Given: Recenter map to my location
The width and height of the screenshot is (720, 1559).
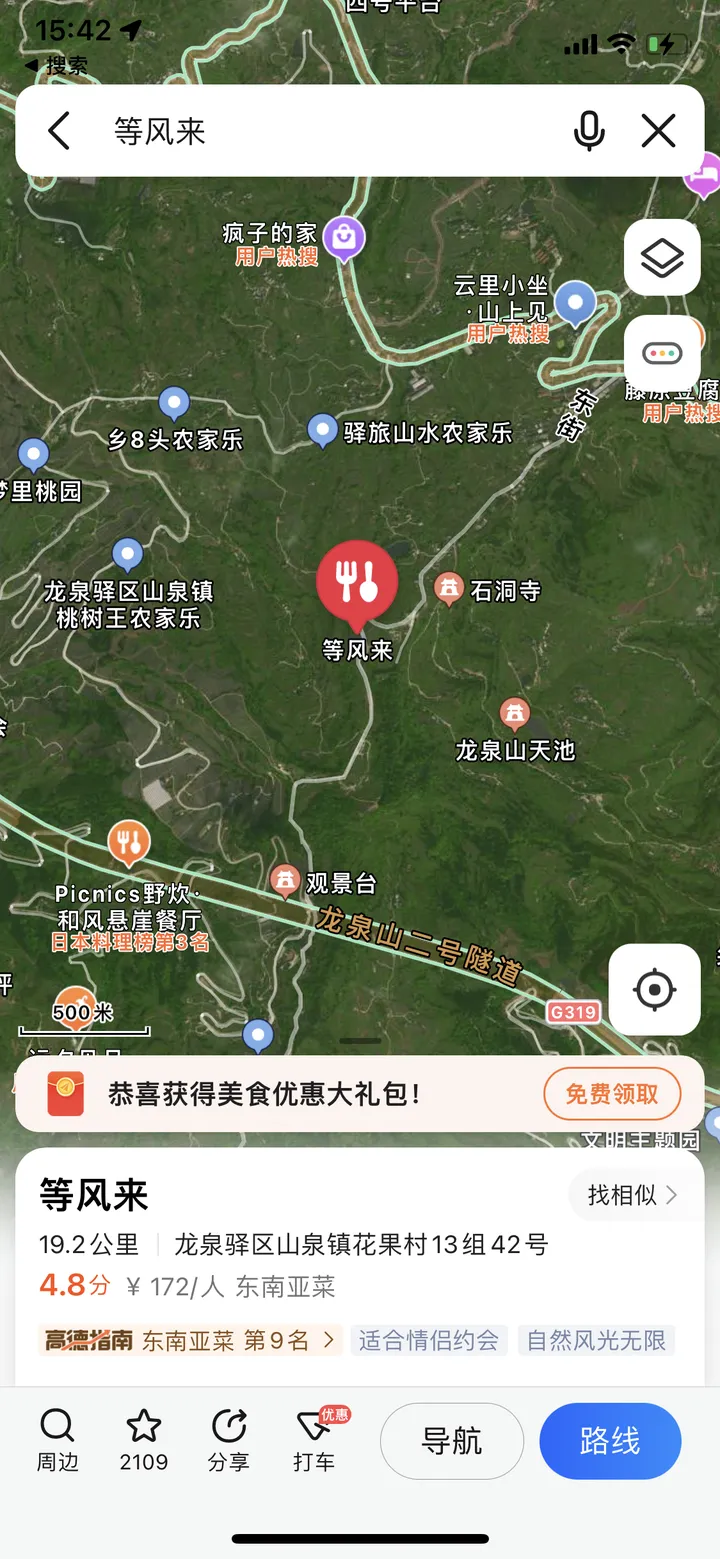Looking at the screenshot, I should (x=655, y=989).
